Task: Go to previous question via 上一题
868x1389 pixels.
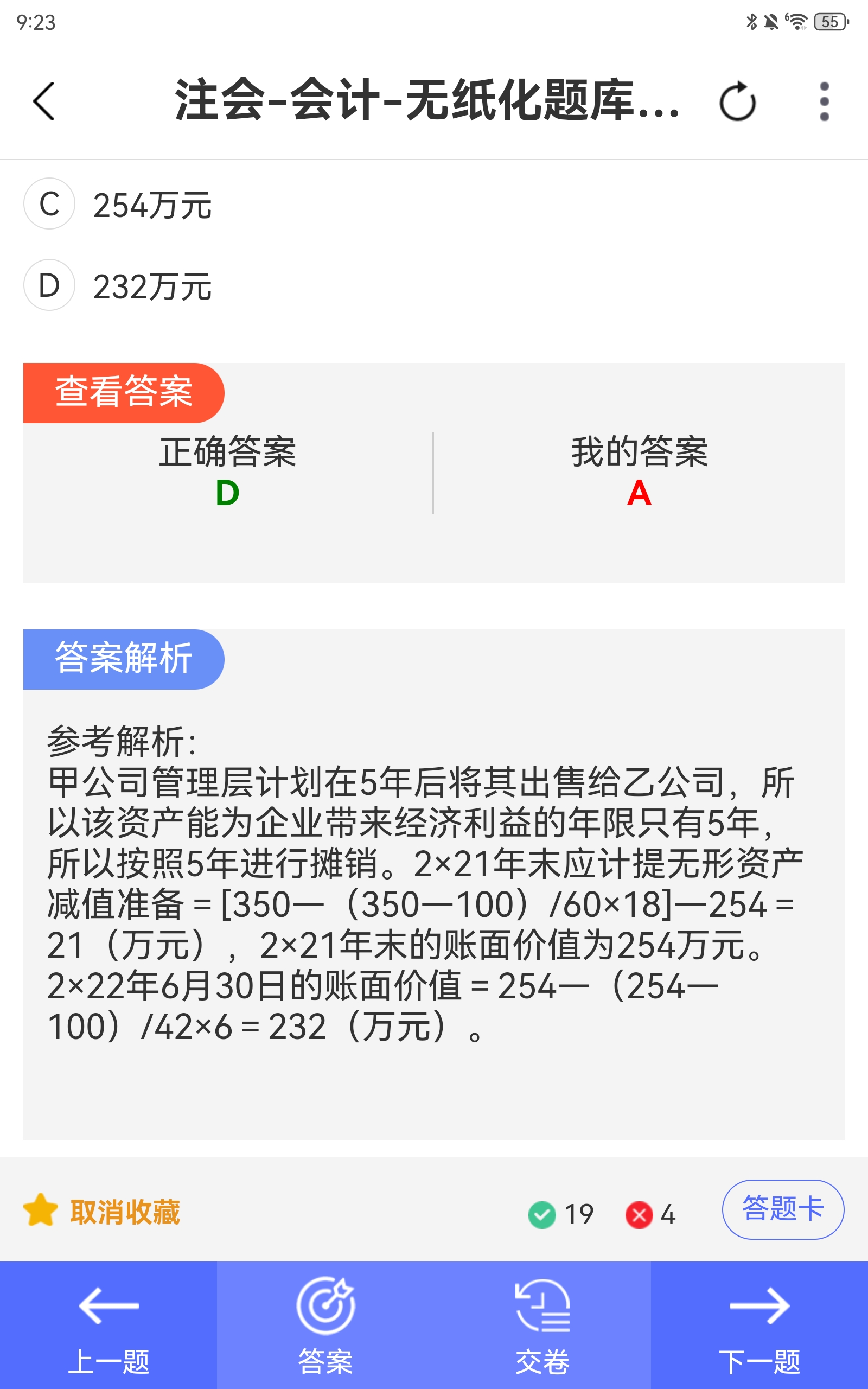Action: coord(108,1326)
